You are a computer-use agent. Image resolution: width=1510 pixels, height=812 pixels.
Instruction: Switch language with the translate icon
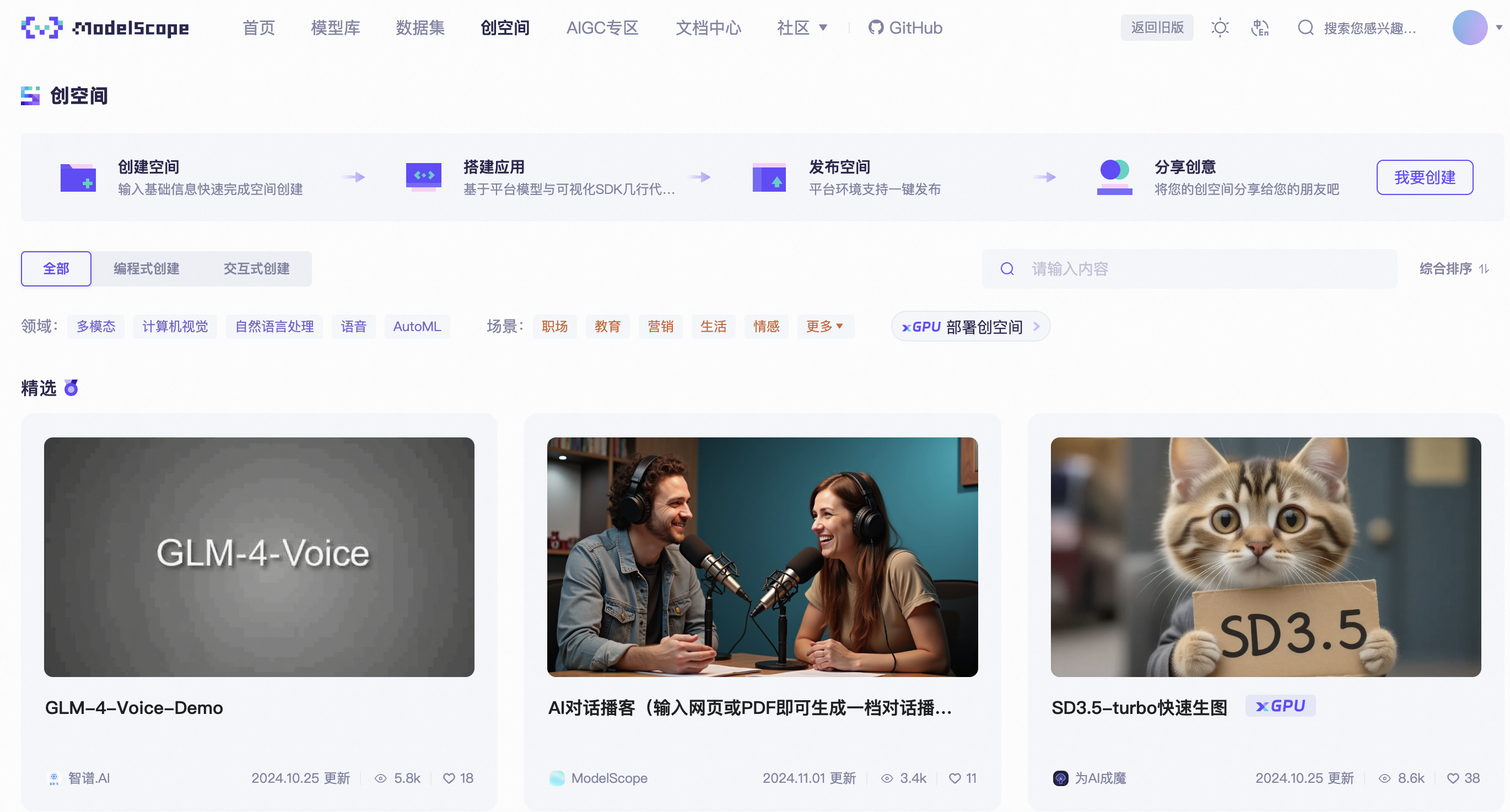tap(1260, 28)
